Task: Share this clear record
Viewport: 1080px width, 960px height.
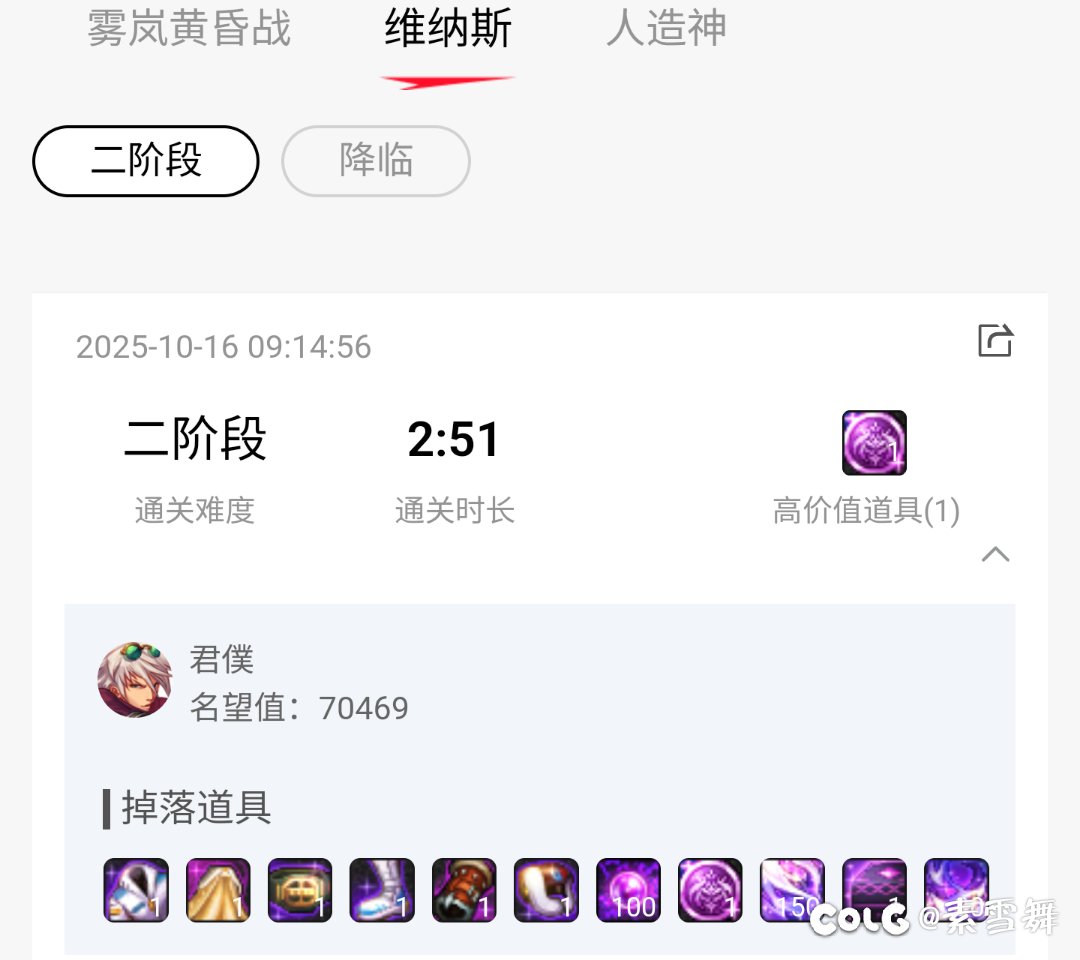Action: pyautogui.click(x=995, y=341)
